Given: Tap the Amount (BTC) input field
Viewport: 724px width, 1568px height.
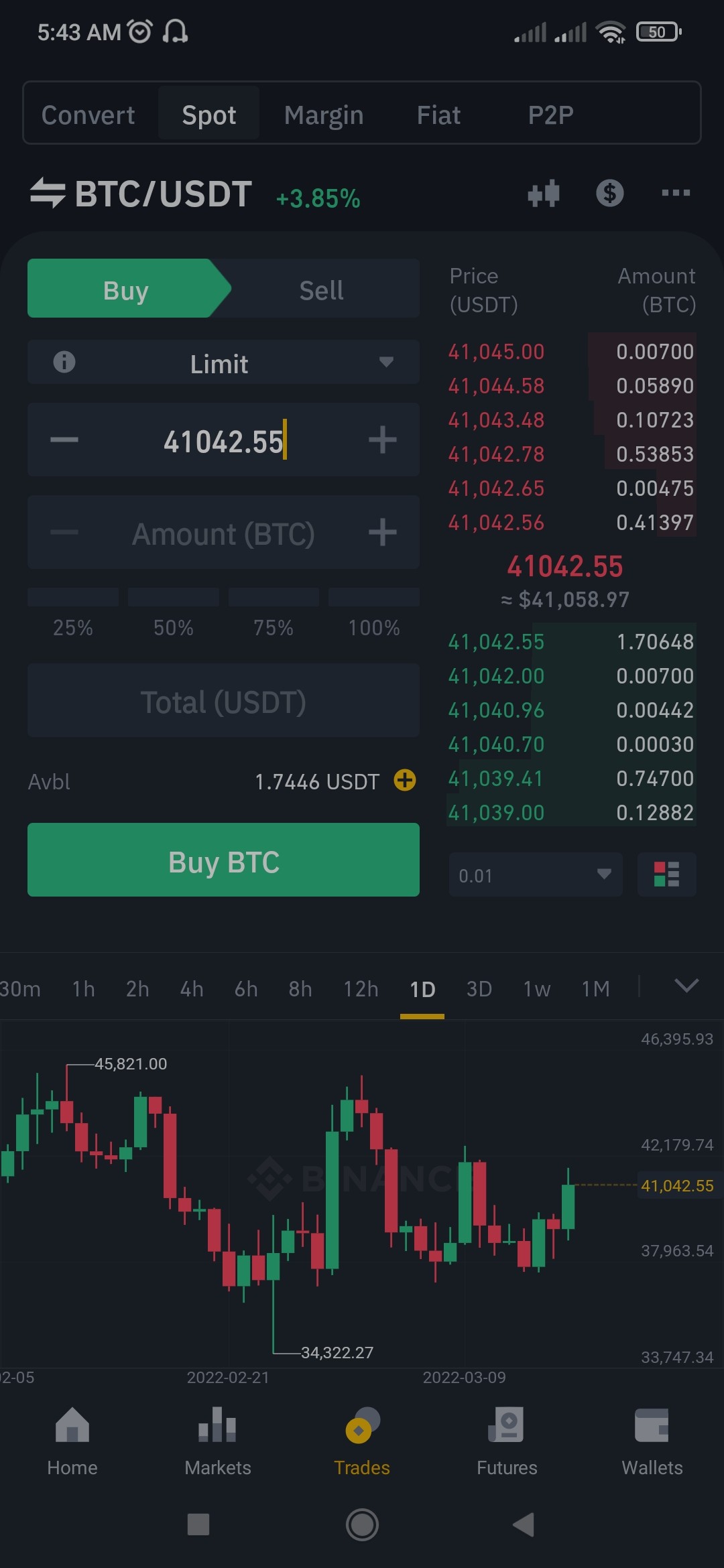Looking at the screenshot, I should coord(223,533).
